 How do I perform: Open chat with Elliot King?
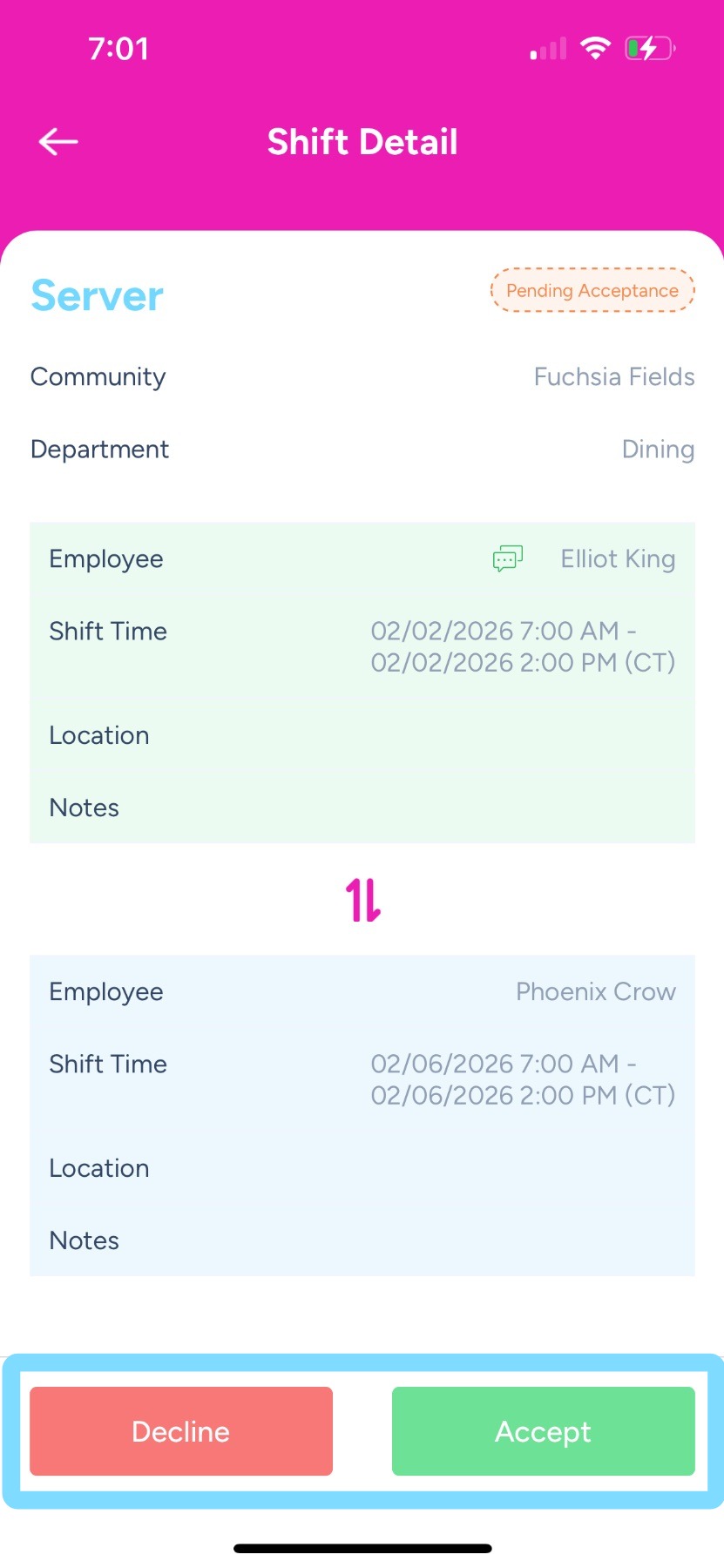tap(508, 558)
